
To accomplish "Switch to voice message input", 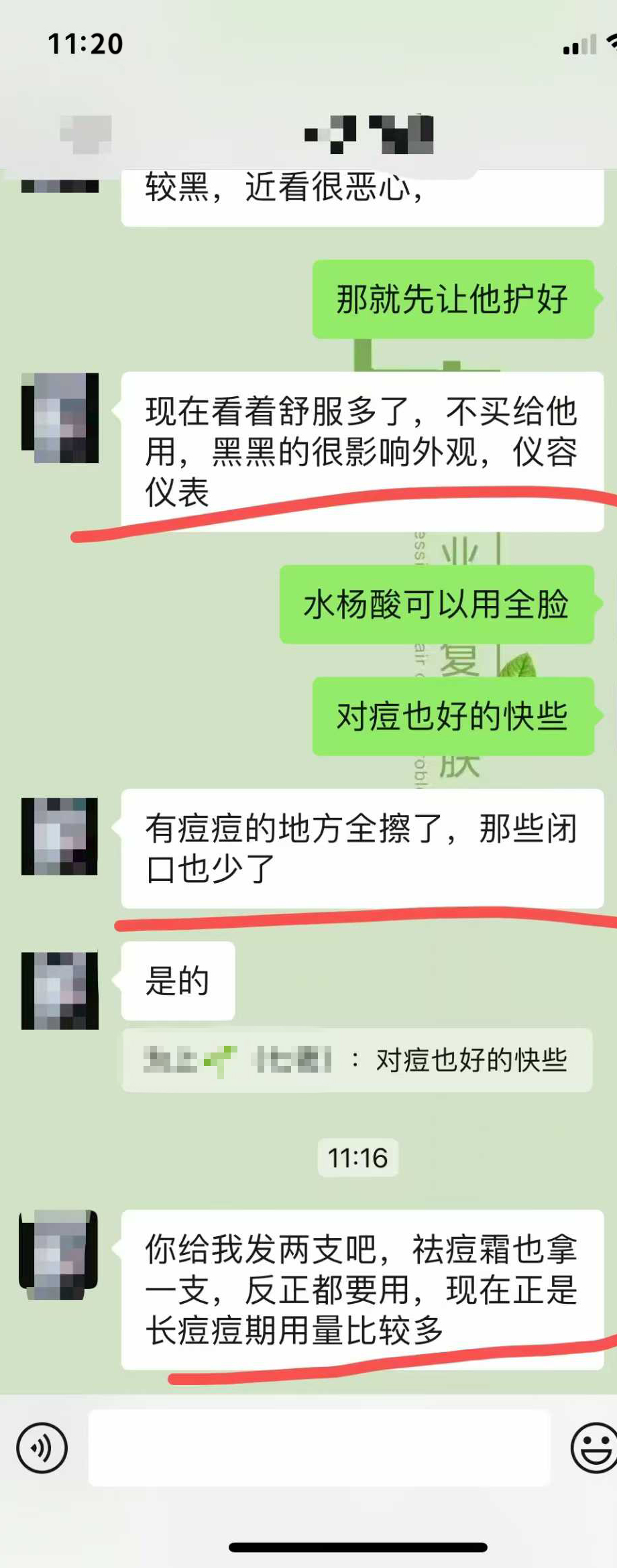I will coord(42,1447).
